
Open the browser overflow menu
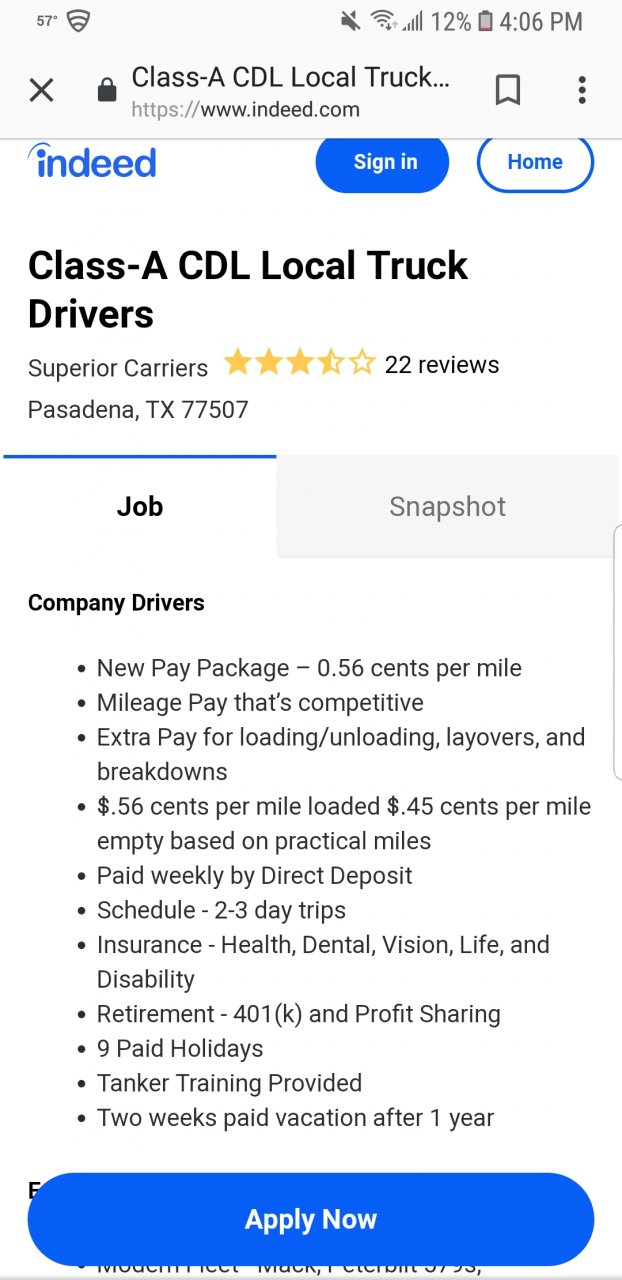[x=582, y=91]
